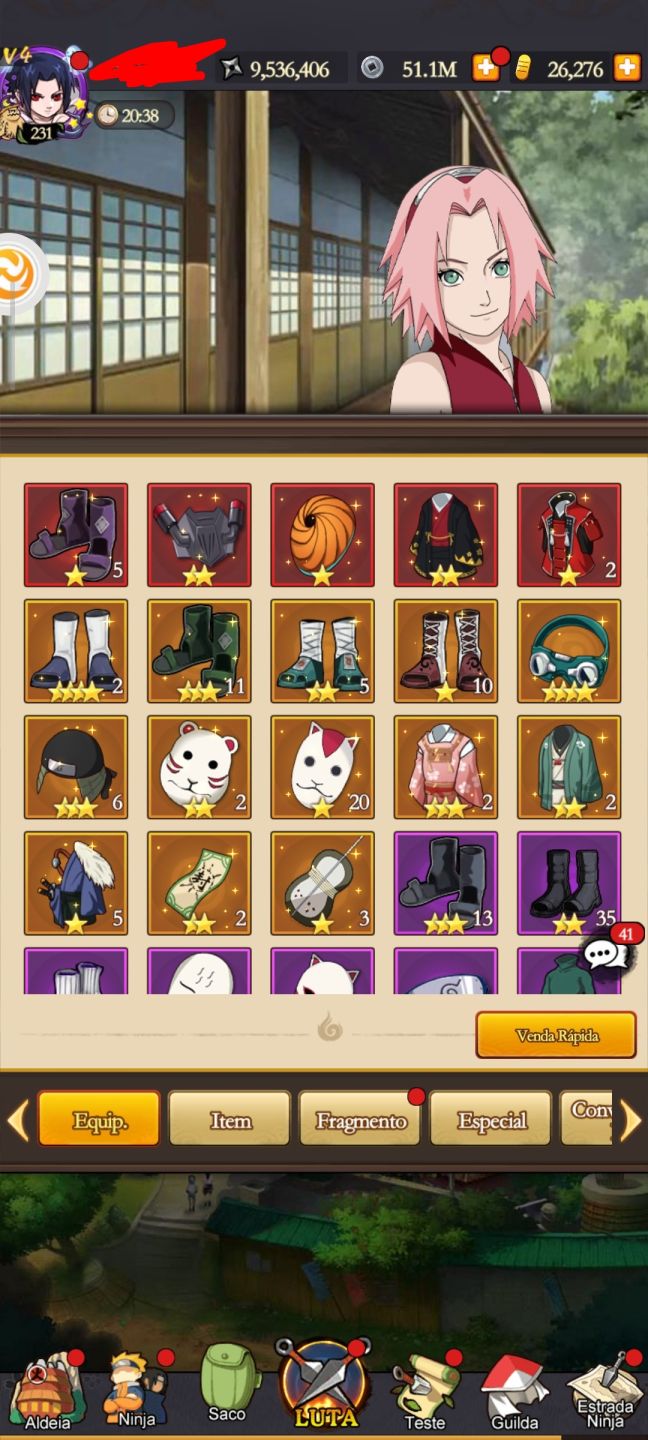Screen dimensions: 648x1440
Task: Add more gold with the plus button
Action: (627, 68)
